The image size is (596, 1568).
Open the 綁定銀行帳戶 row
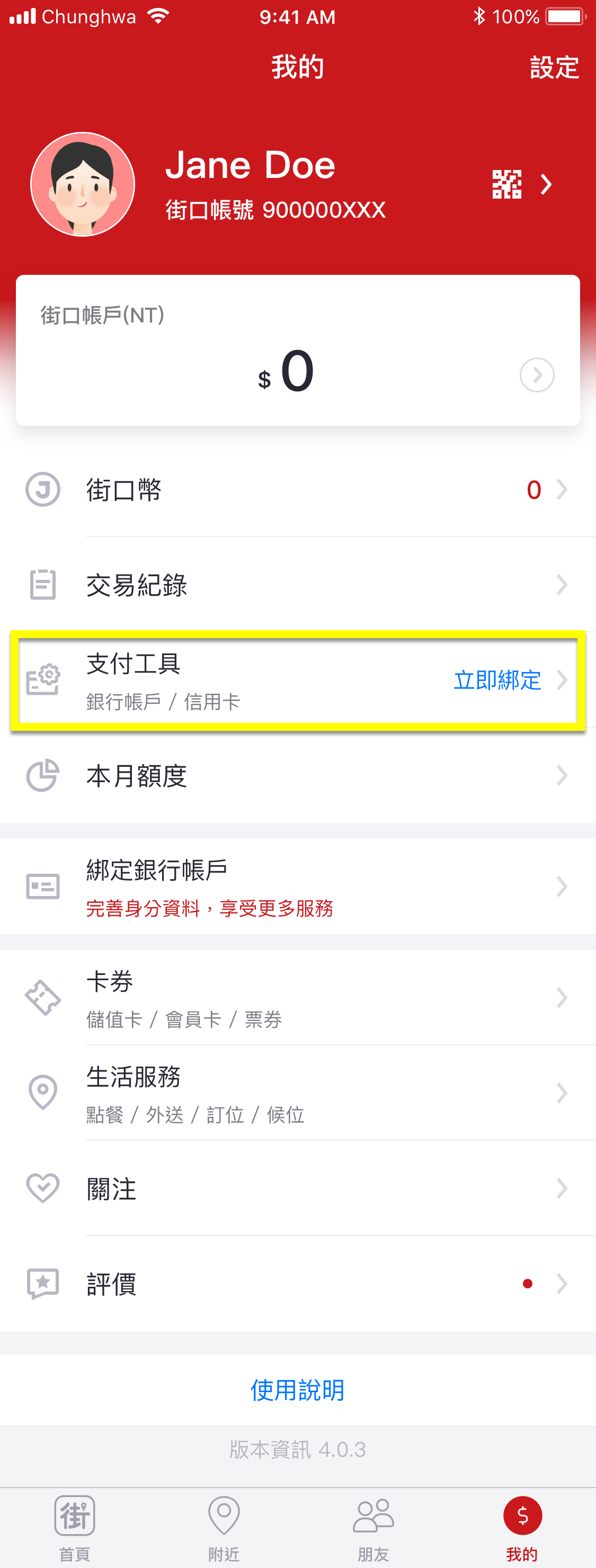click(x=297, y=886)
